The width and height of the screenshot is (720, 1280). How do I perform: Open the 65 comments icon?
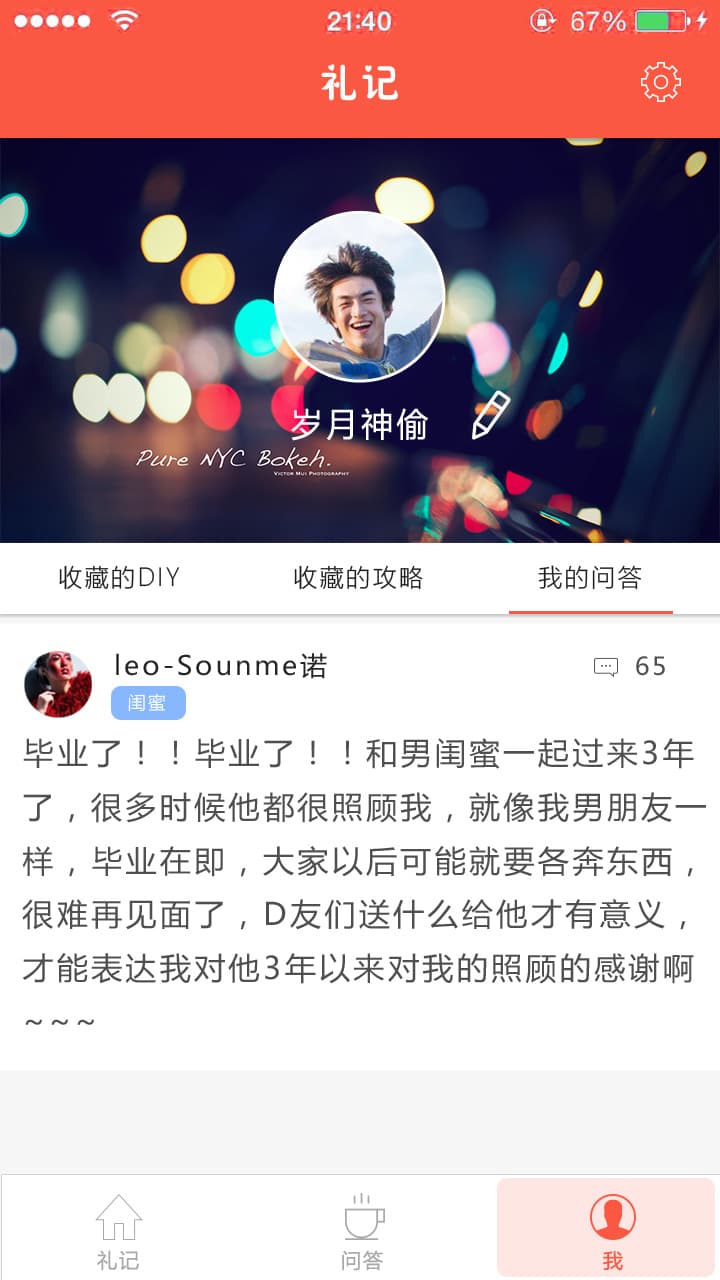point(606,667)
